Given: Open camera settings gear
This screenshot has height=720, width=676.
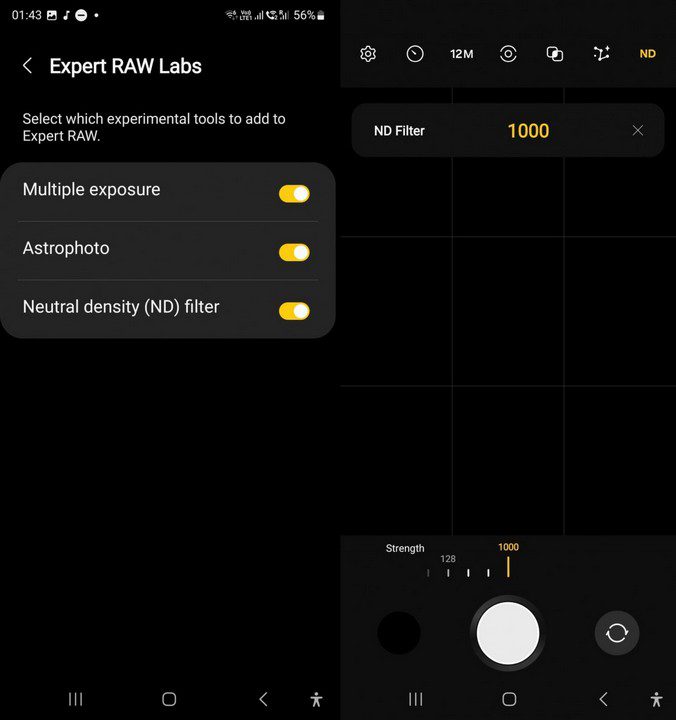Looking at the screenshot, I should (368, 54).
